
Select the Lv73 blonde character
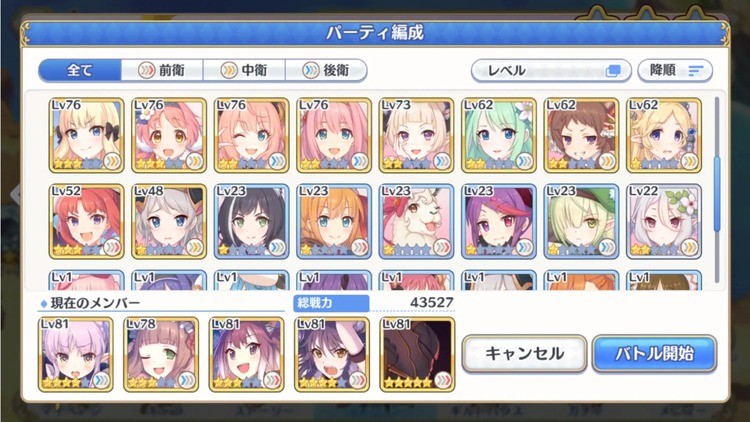coord(417,135)
